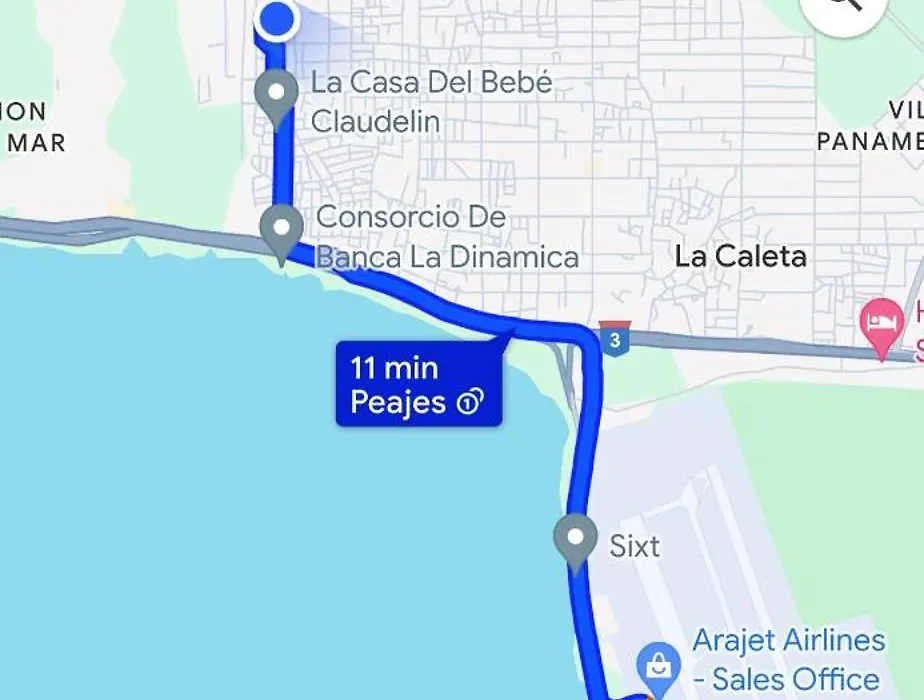
Task: Select Consorcio De Banca La Dinamica pin
Action: (281, 231)
